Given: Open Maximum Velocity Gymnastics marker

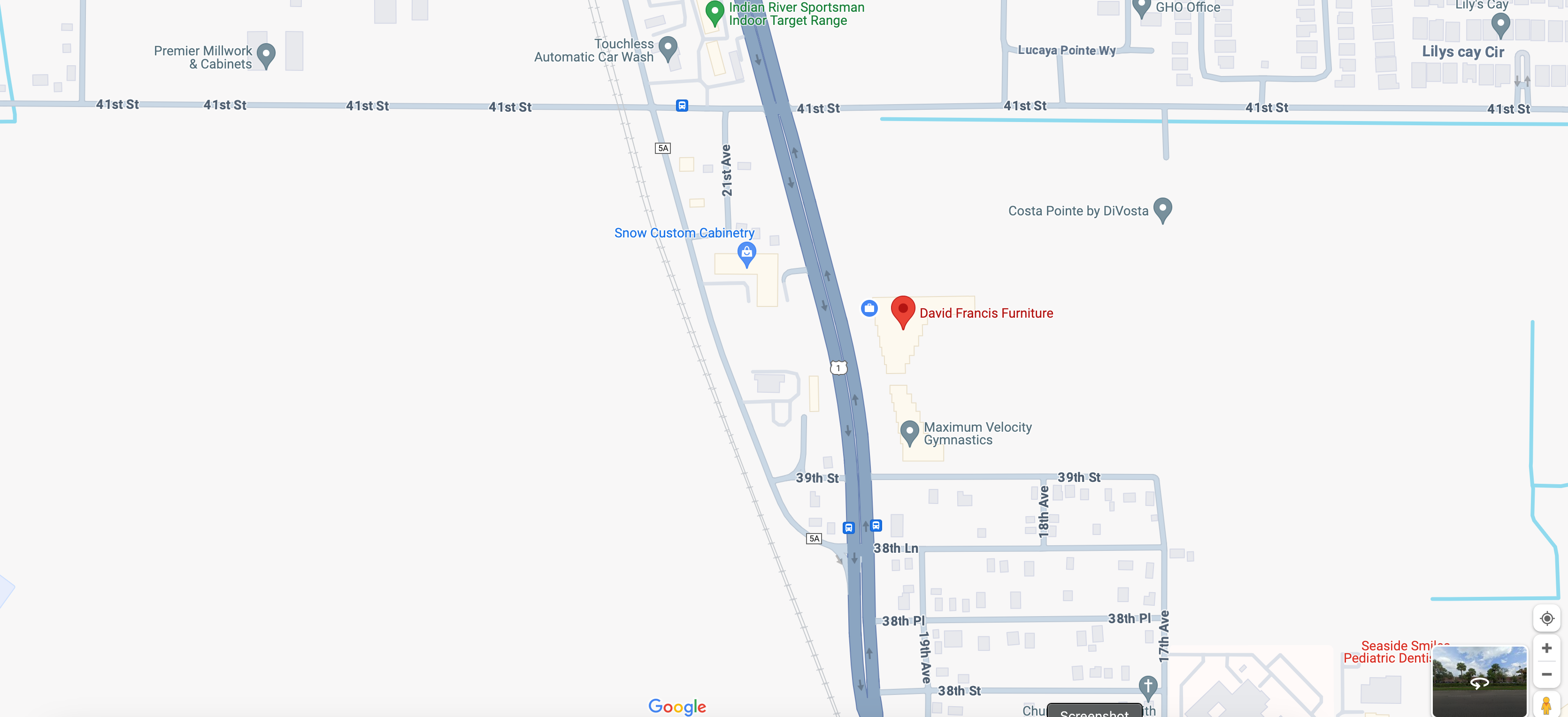Looking at the screenshot, I should [x=909, y=432].
